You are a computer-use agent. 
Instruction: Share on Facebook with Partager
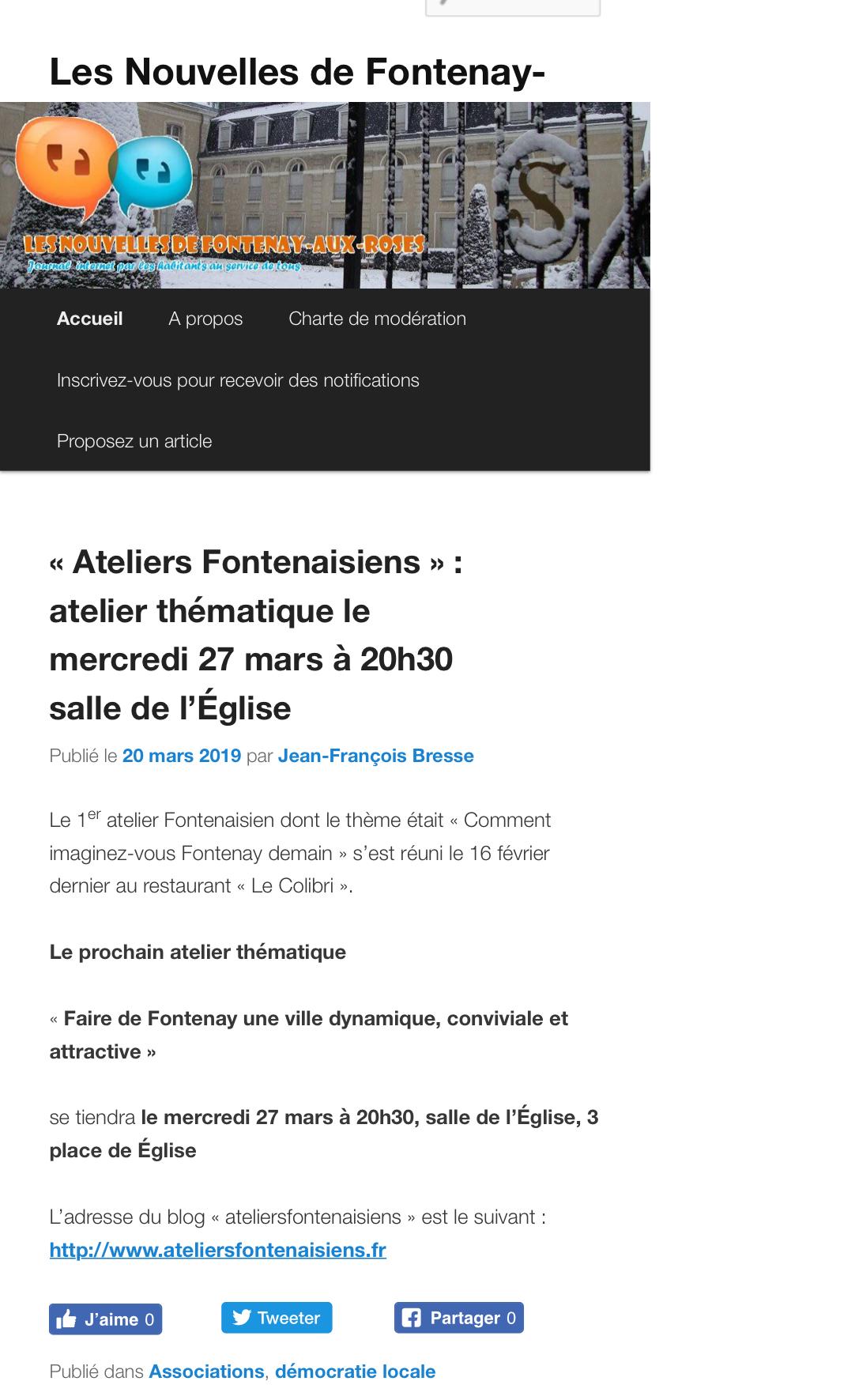(x=459, y=1318)
